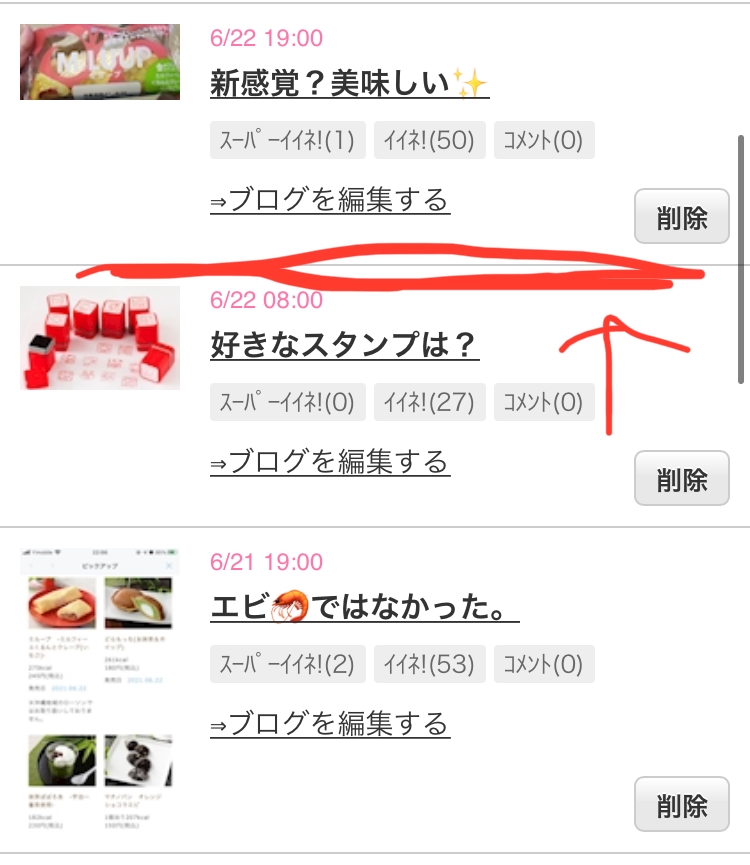
Task: Edit the 6/21 19:00 blog post
Action: [330, 724]
